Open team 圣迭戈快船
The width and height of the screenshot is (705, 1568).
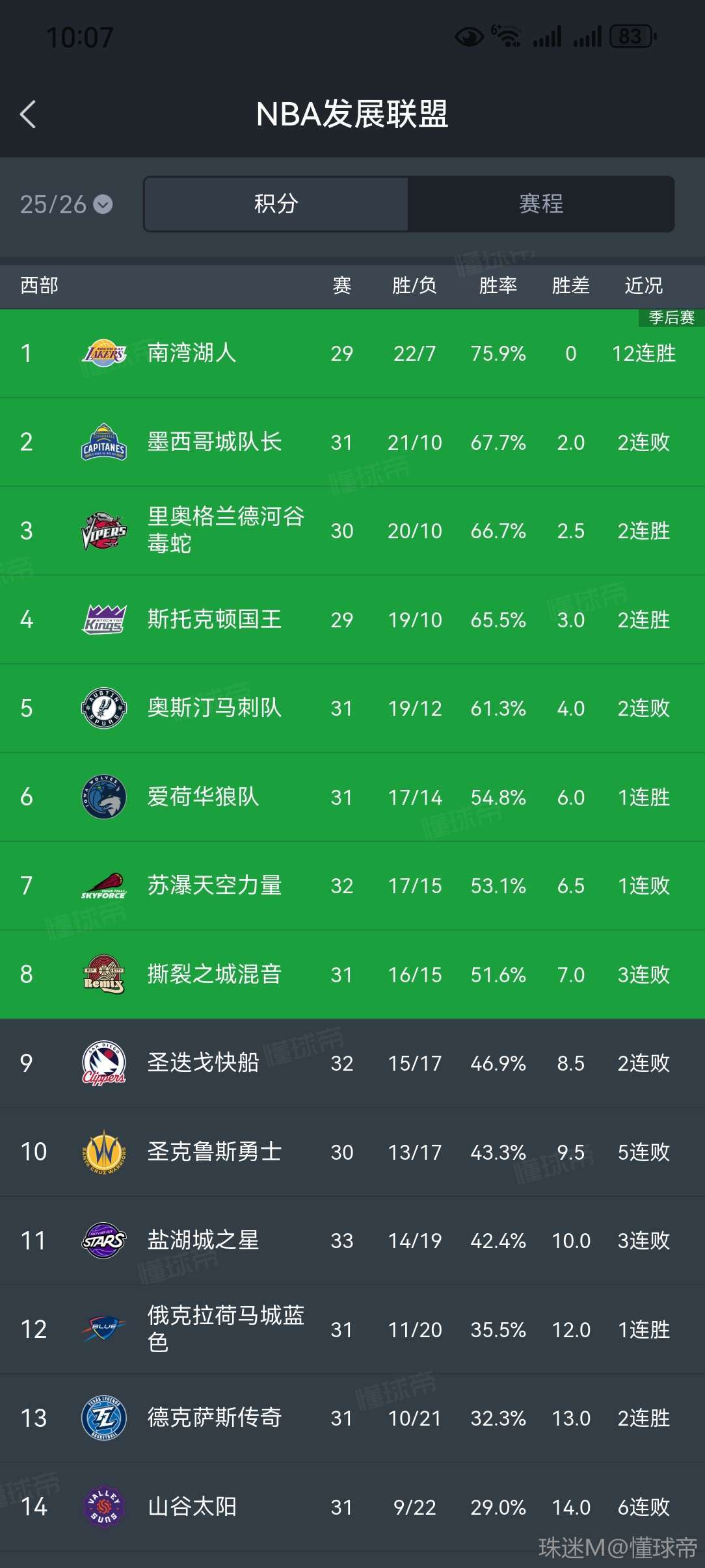click(x=203, y=1063)
